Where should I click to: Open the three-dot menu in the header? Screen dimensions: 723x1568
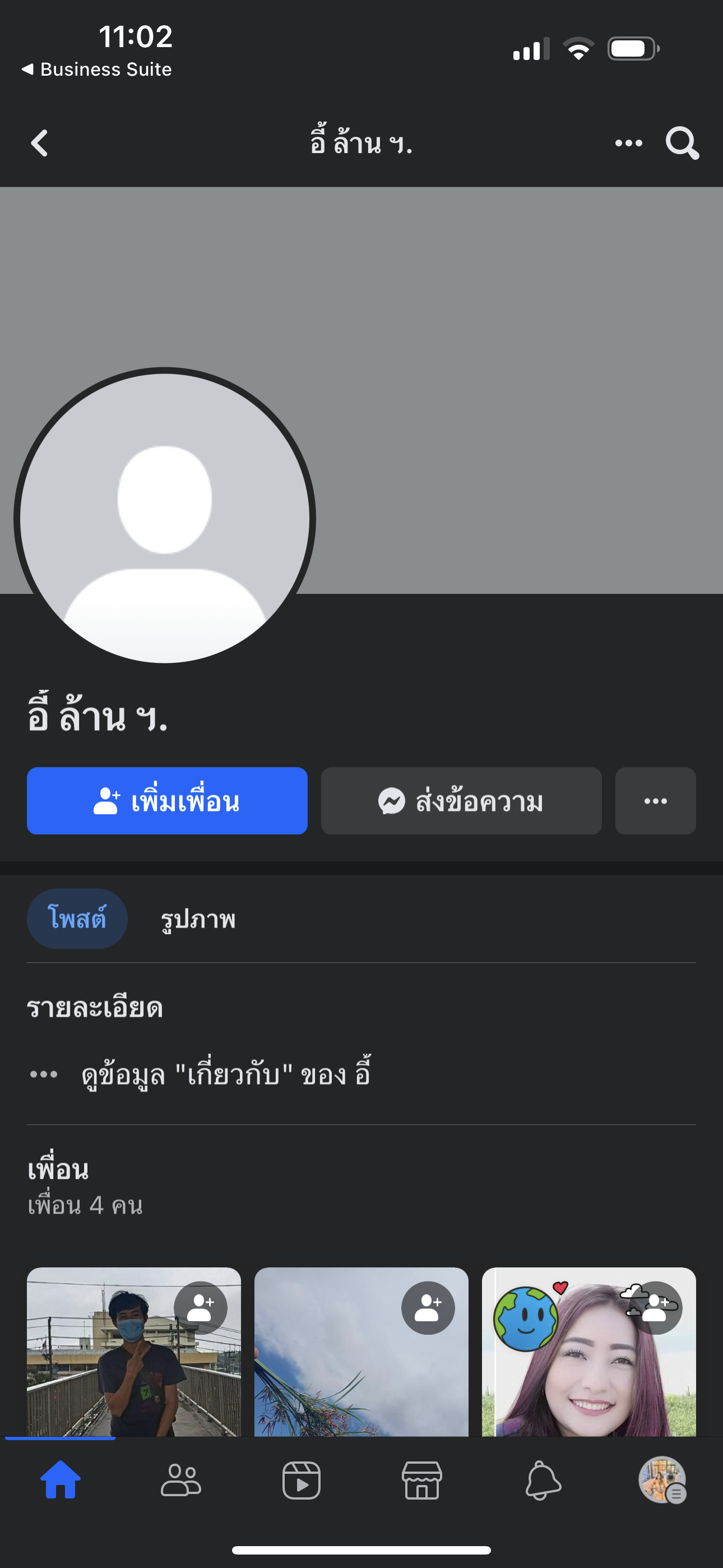pyautogui.click(x=628, y=144)
